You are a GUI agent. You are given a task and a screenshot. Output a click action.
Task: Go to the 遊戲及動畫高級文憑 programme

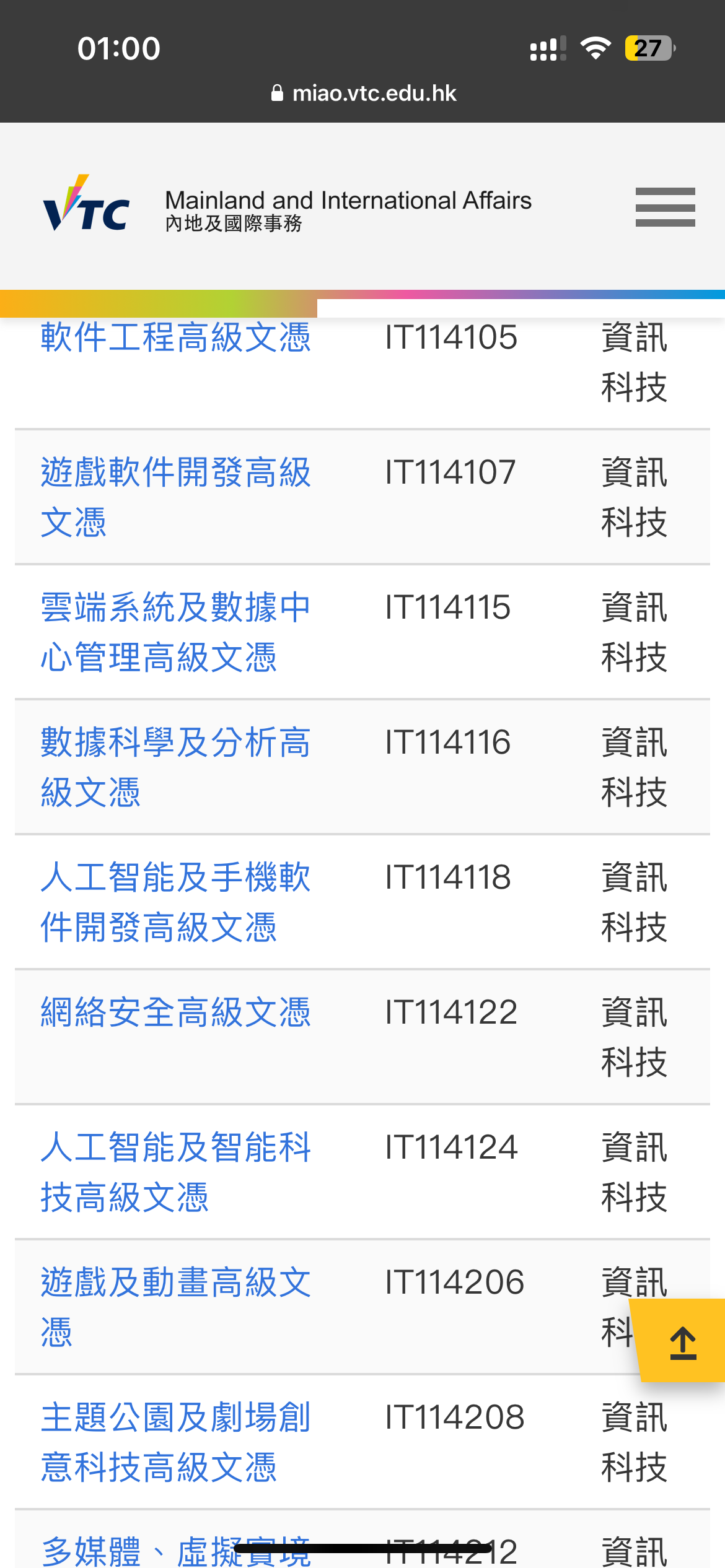click(175, 1307)
